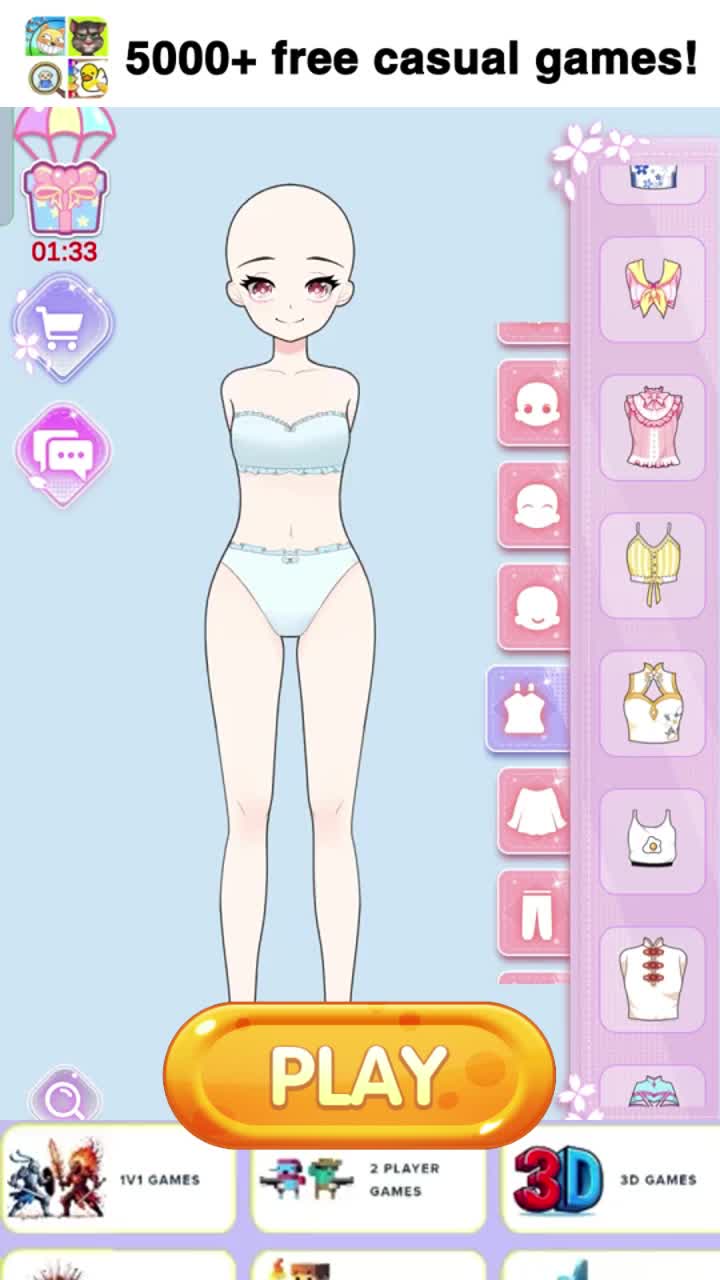This screenshot has width=720, height=1280.
Task: Open the 3D Games category
Action: (x=610, y=1180)
